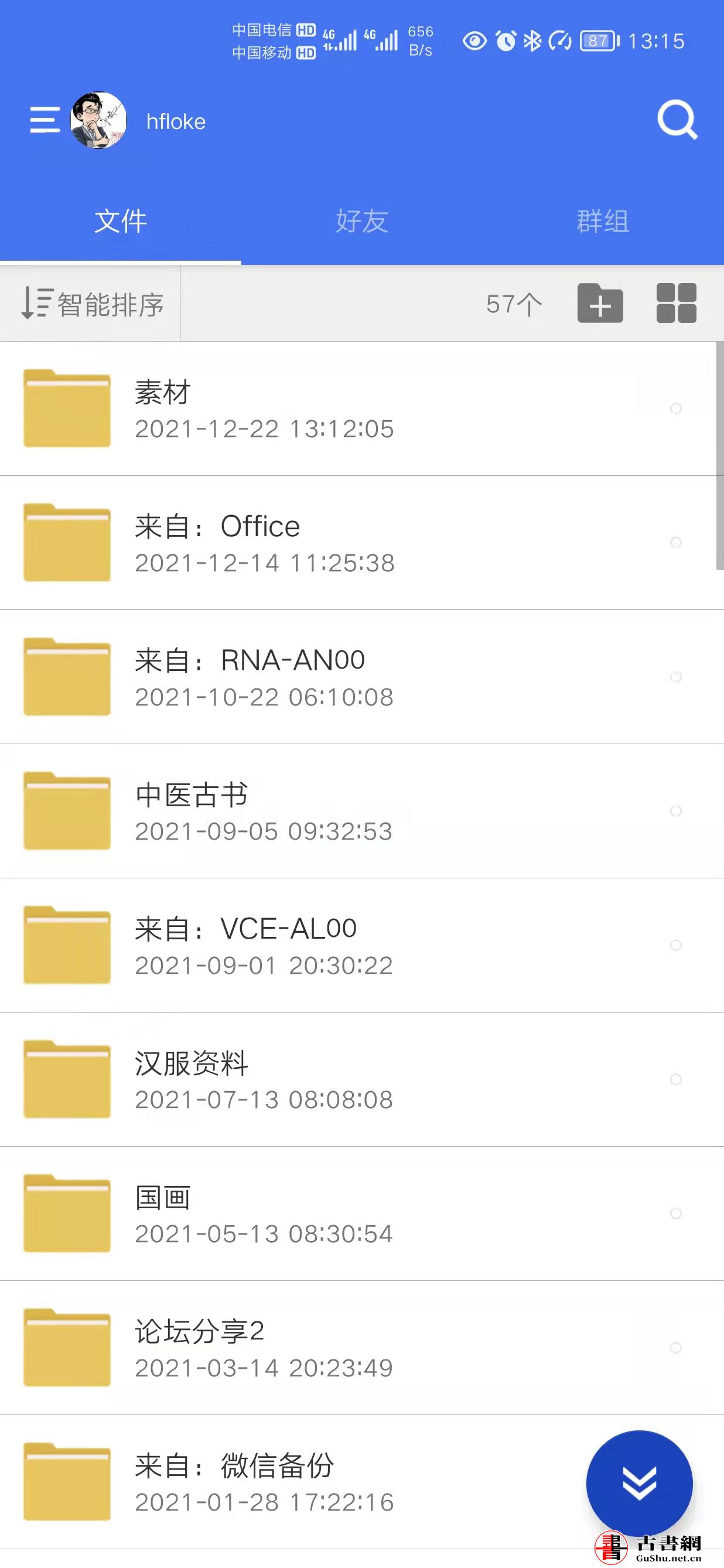Screen dimensions: 724x1568
Task: Open the 论坛分享2 folder by its name
Action: pos(201,1331)
